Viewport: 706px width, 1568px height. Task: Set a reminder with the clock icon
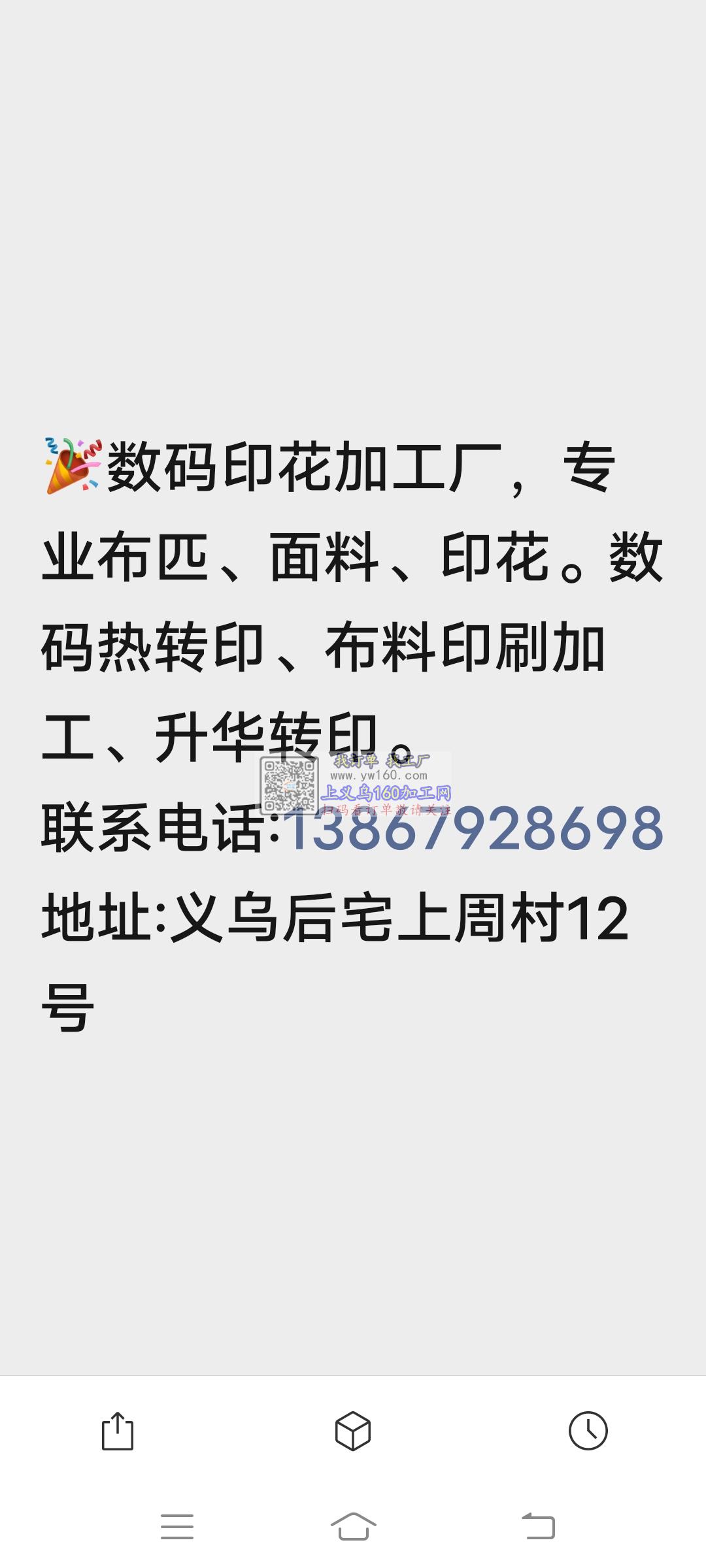588,1431
